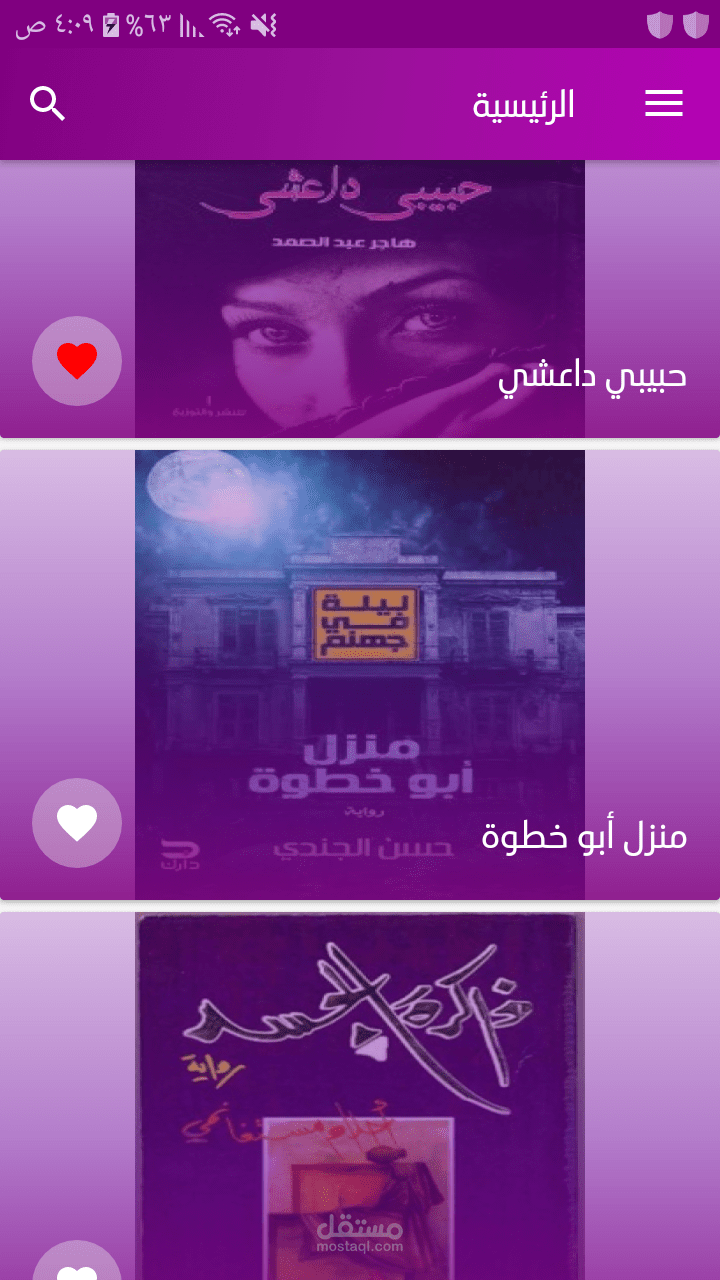Favorite the book منزل أبو خطوة
Viewport: 720px width, 1280px height.
pos(77,823)
